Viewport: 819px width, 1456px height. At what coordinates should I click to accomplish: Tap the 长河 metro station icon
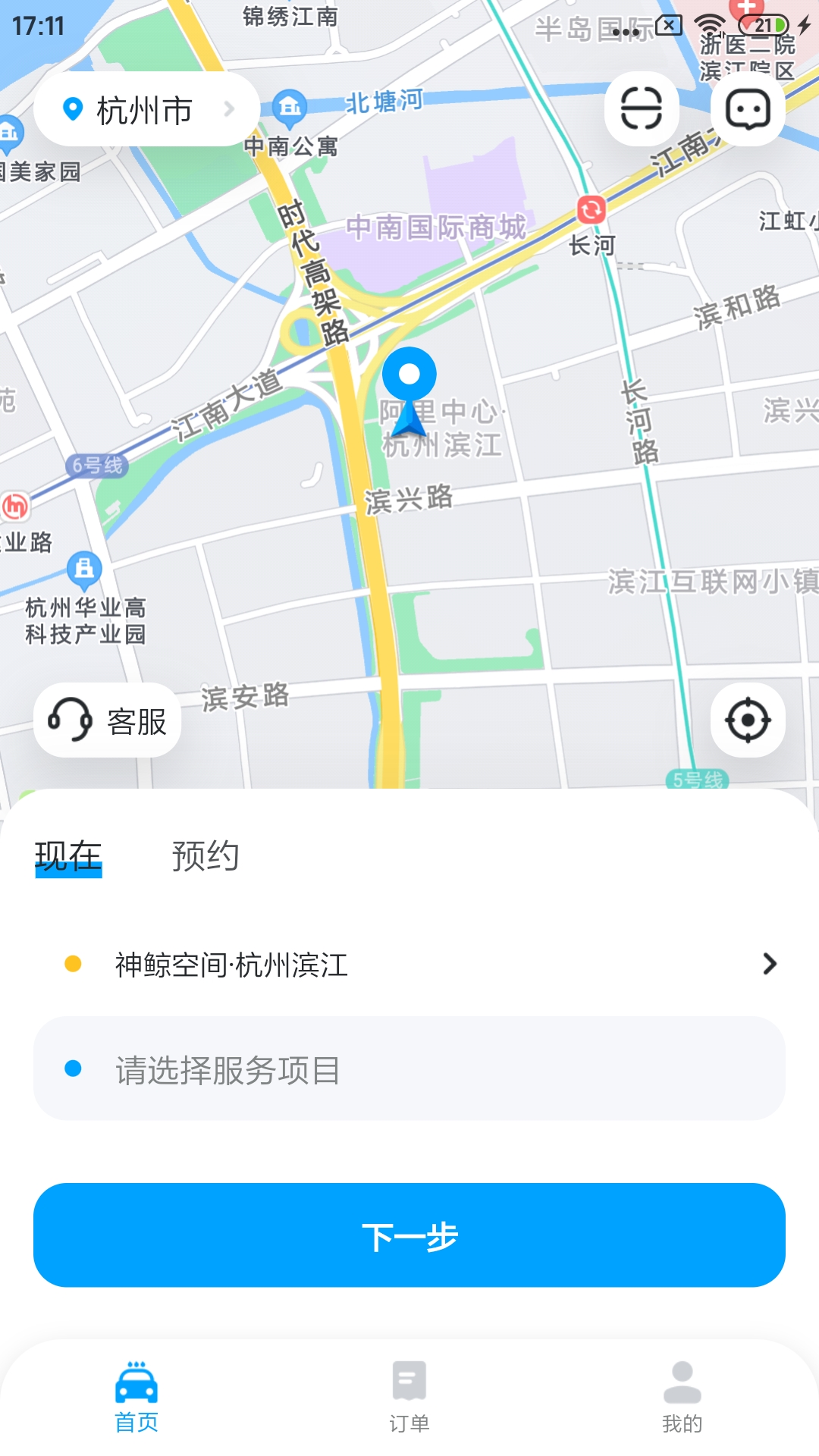point(590,211)
